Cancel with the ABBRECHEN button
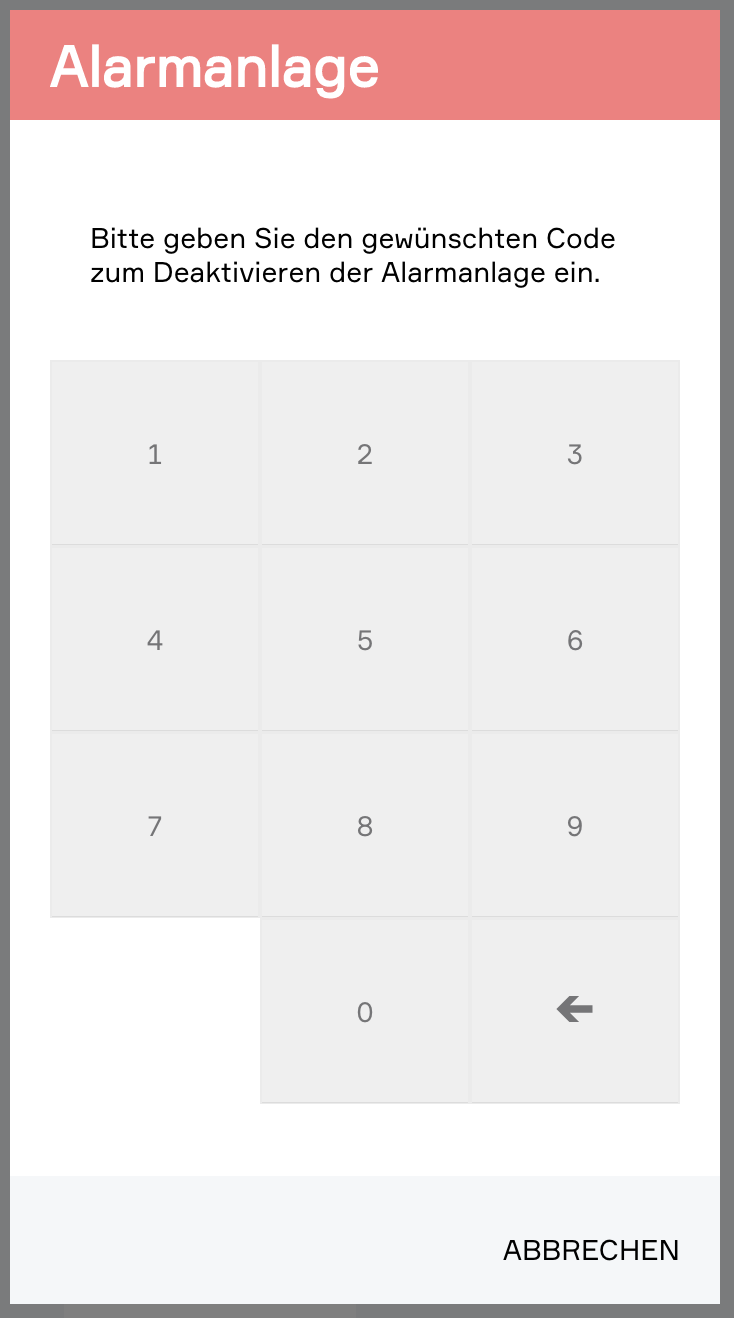Viewport: 734px width, 1318px height. [591, 1250]
